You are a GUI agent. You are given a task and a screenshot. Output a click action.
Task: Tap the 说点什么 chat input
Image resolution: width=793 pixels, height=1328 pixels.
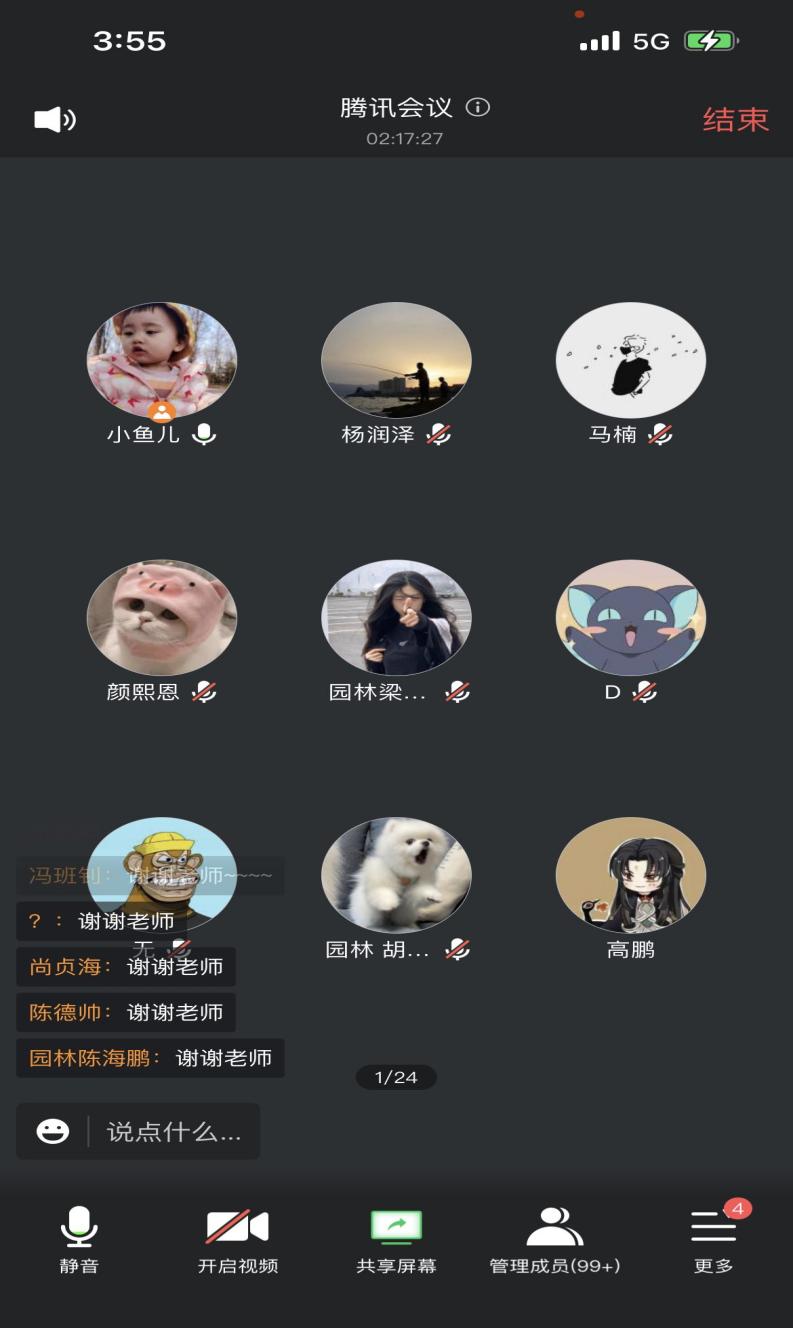[173, 1131]
